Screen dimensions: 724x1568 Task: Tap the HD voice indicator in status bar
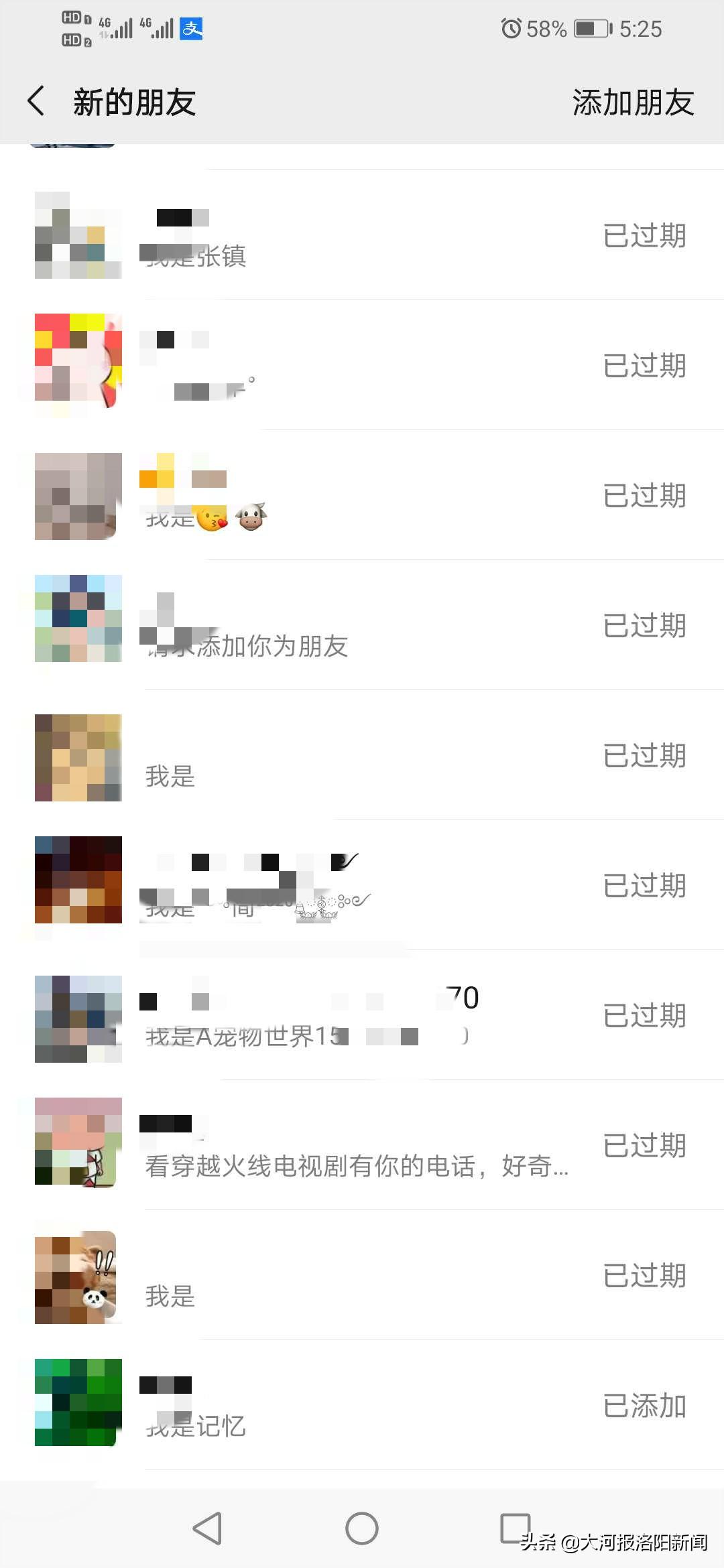[x=72, y=27]
